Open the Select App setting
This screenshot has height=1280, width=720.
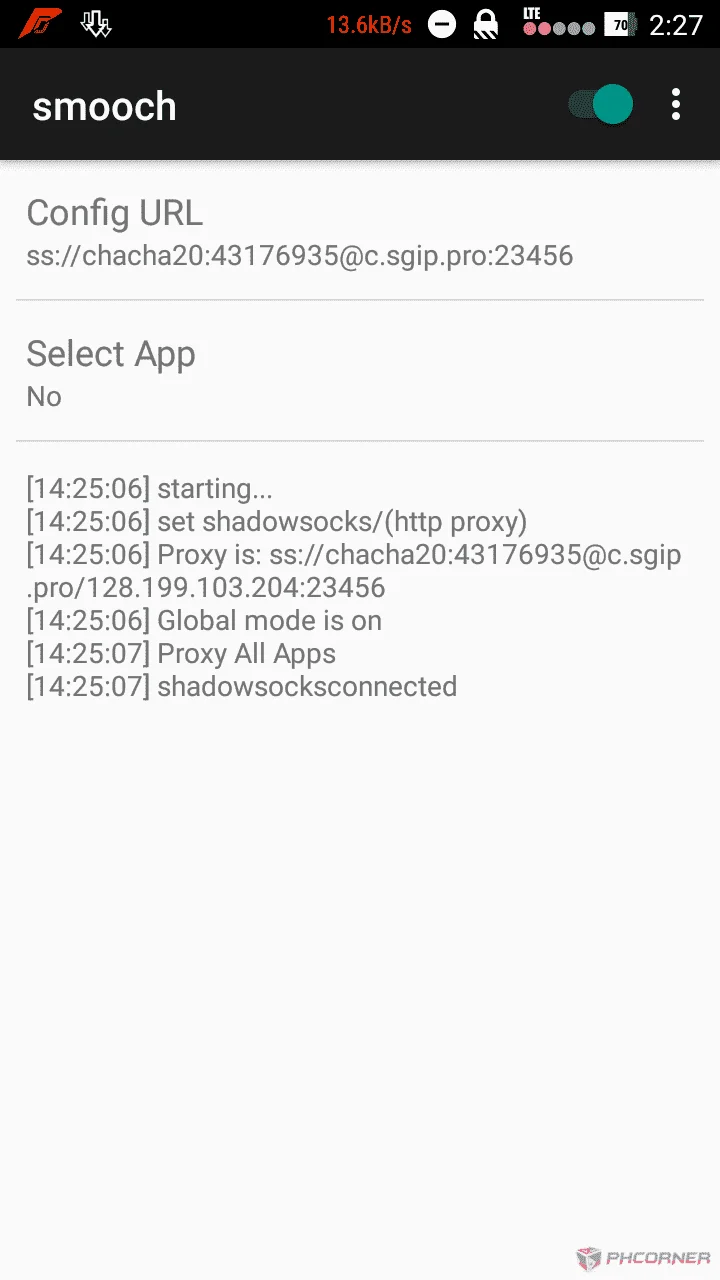tap(360, 372)
